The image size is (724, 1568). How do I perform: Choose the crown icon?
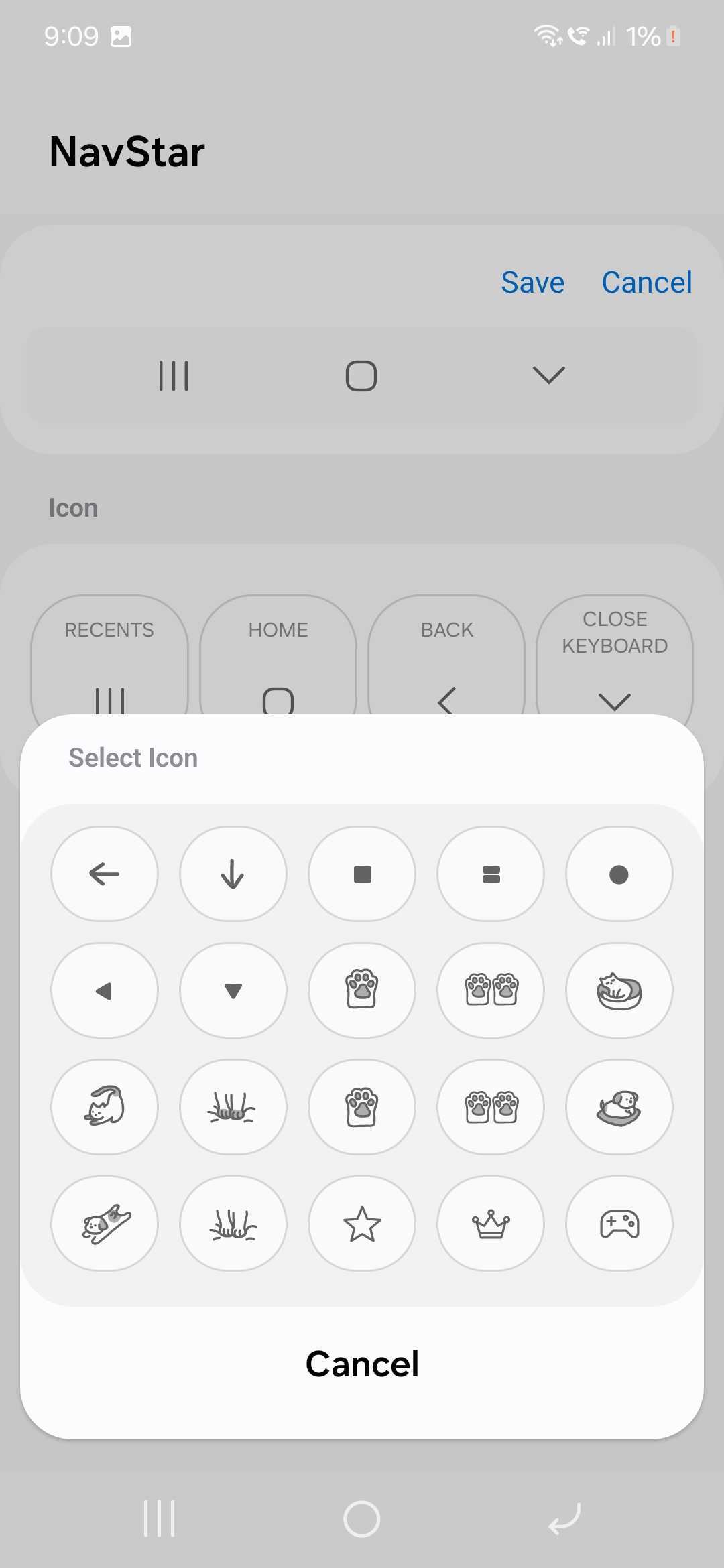point(491,1224)
